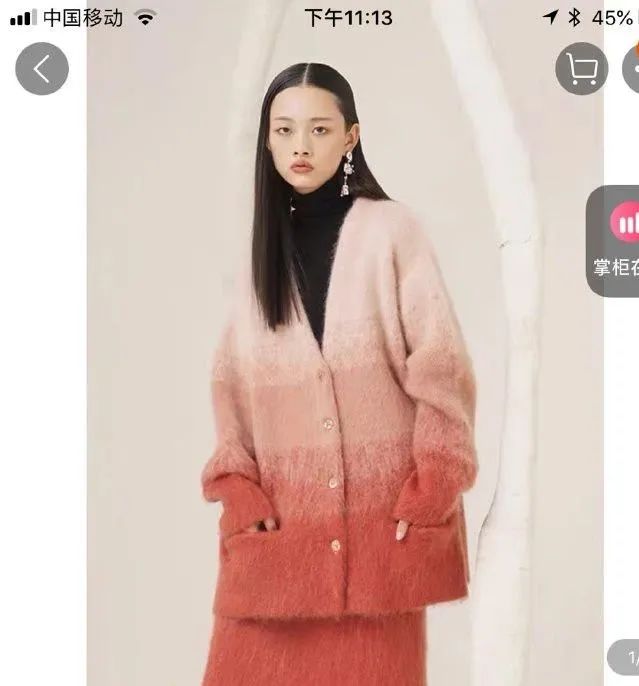Go back using the arrow button

click(x=42, y=69)
